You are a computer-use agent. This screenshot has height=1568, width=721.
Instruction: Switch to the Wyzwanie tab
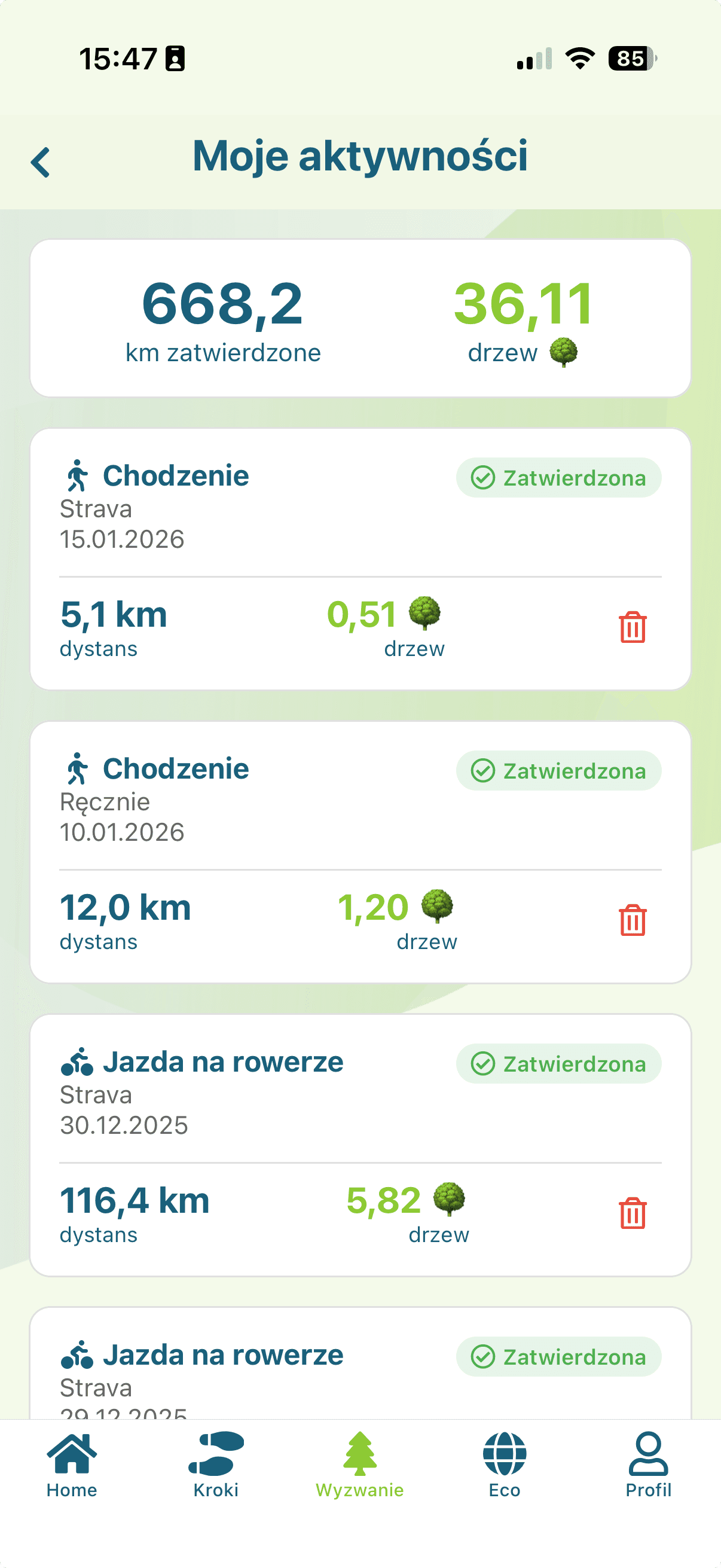[360, 1473]
